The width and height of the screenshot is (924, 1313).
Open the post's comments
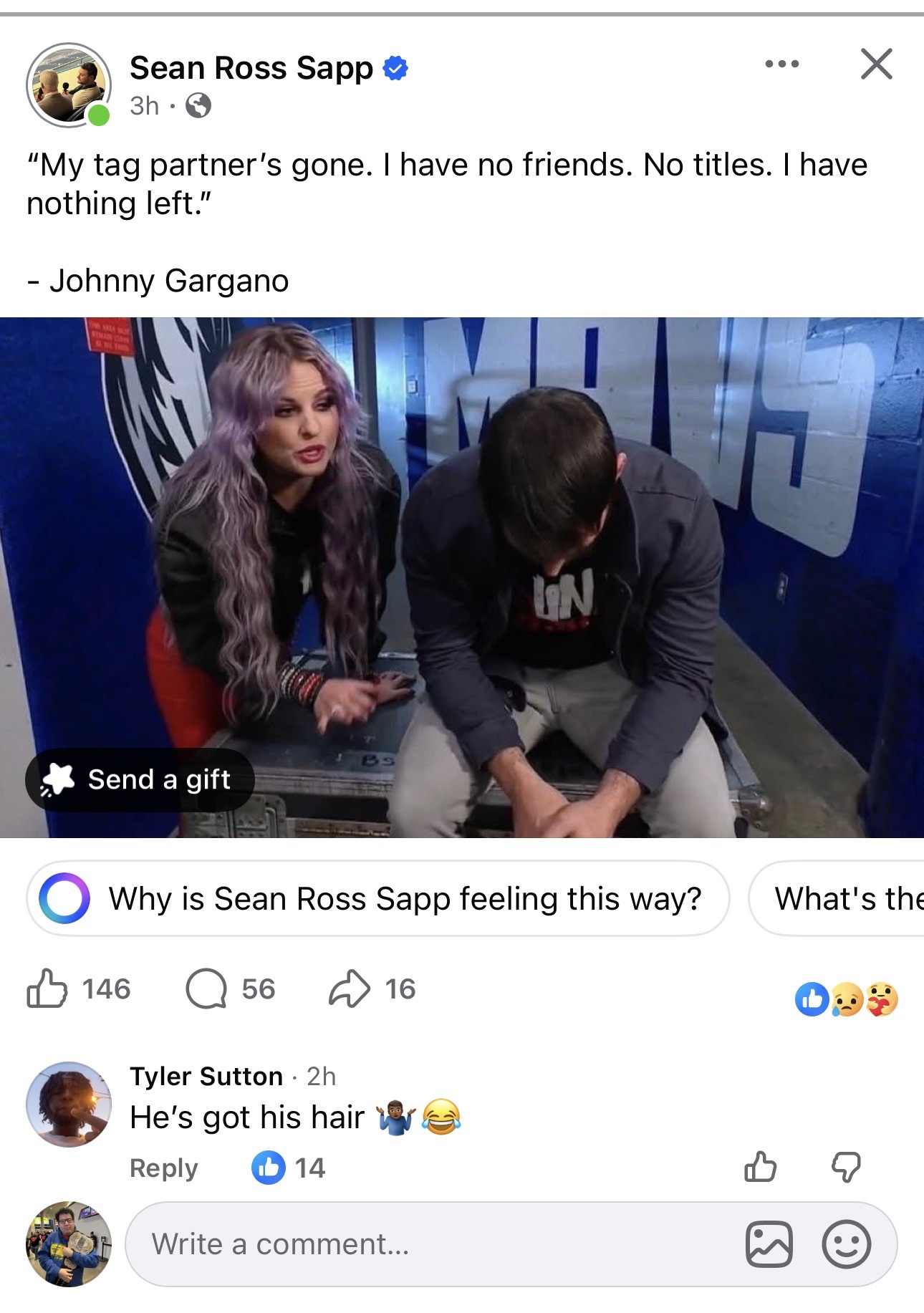coord(207,989)
